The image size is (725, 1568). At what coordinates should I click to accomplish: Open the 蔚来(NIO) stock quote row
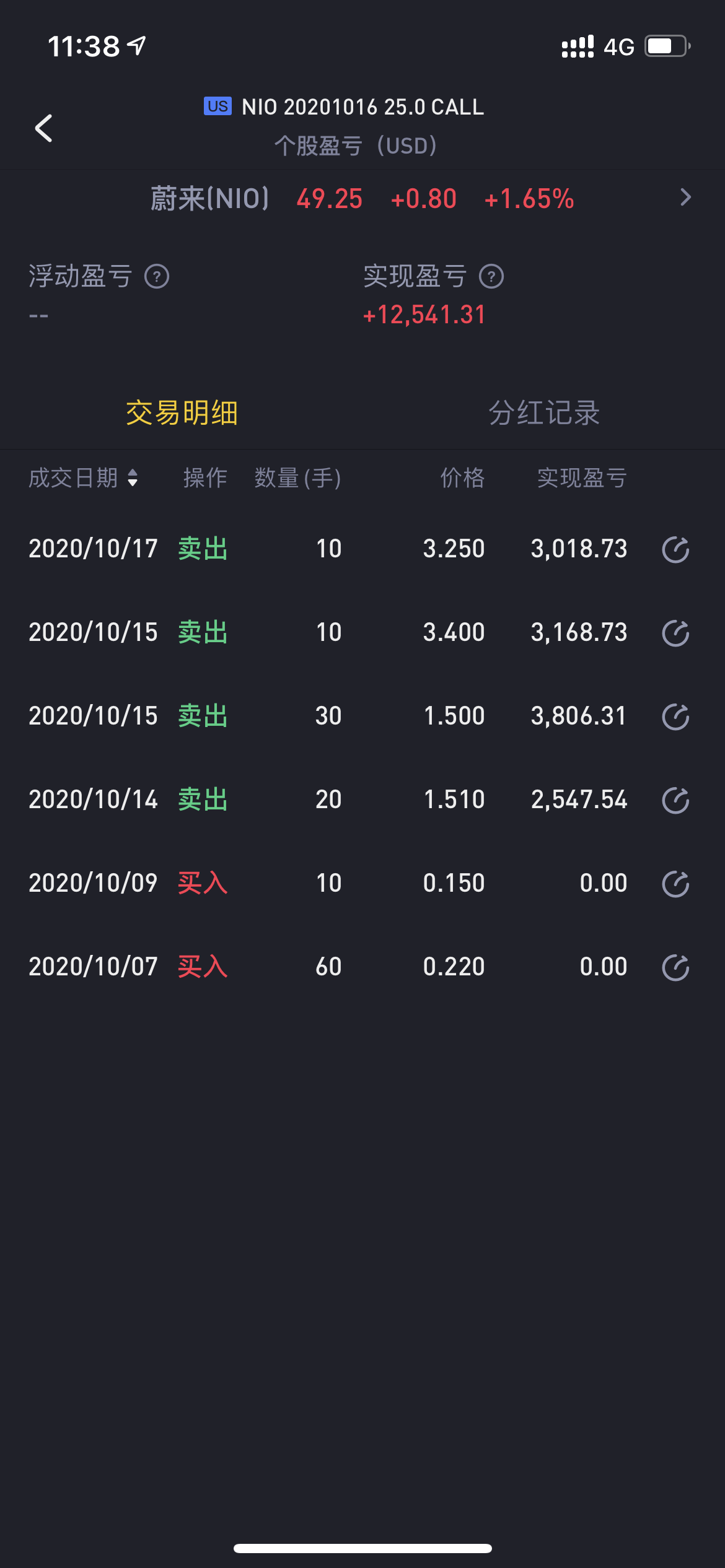[x=362, y=199]
